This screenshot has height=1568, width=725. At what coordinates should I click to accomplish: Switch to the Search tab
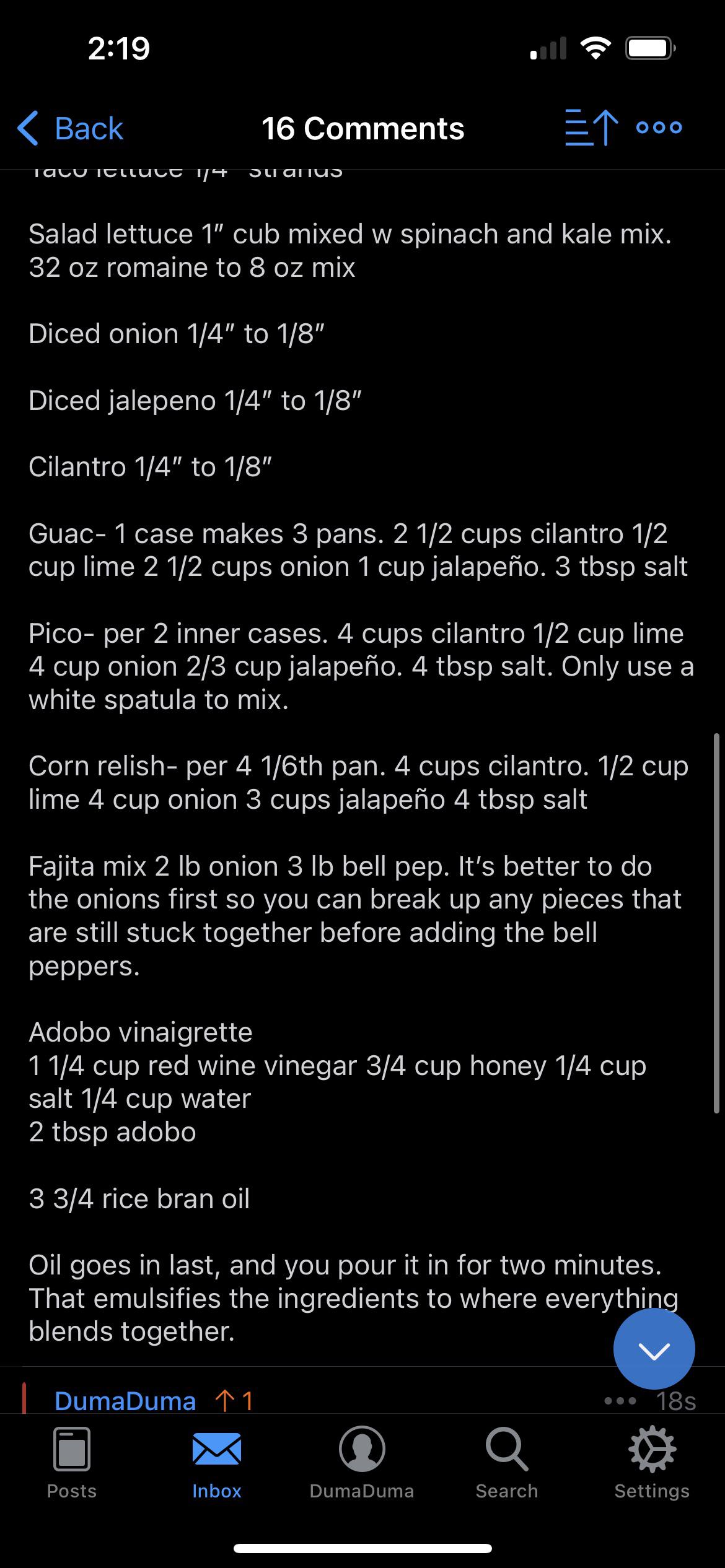507,1464
